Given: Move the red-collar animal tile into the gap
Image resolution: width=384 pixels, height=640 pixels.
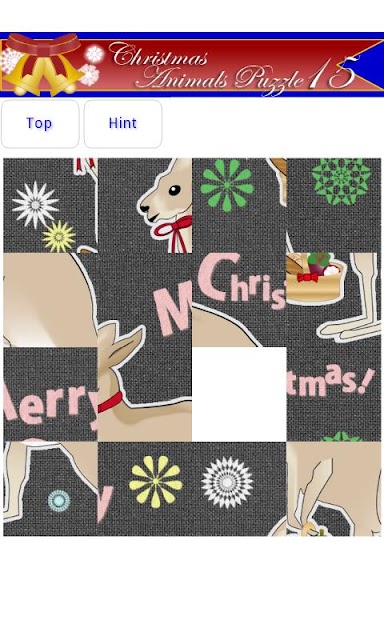Looking at the screenshot, I should [x=145, y=394].
